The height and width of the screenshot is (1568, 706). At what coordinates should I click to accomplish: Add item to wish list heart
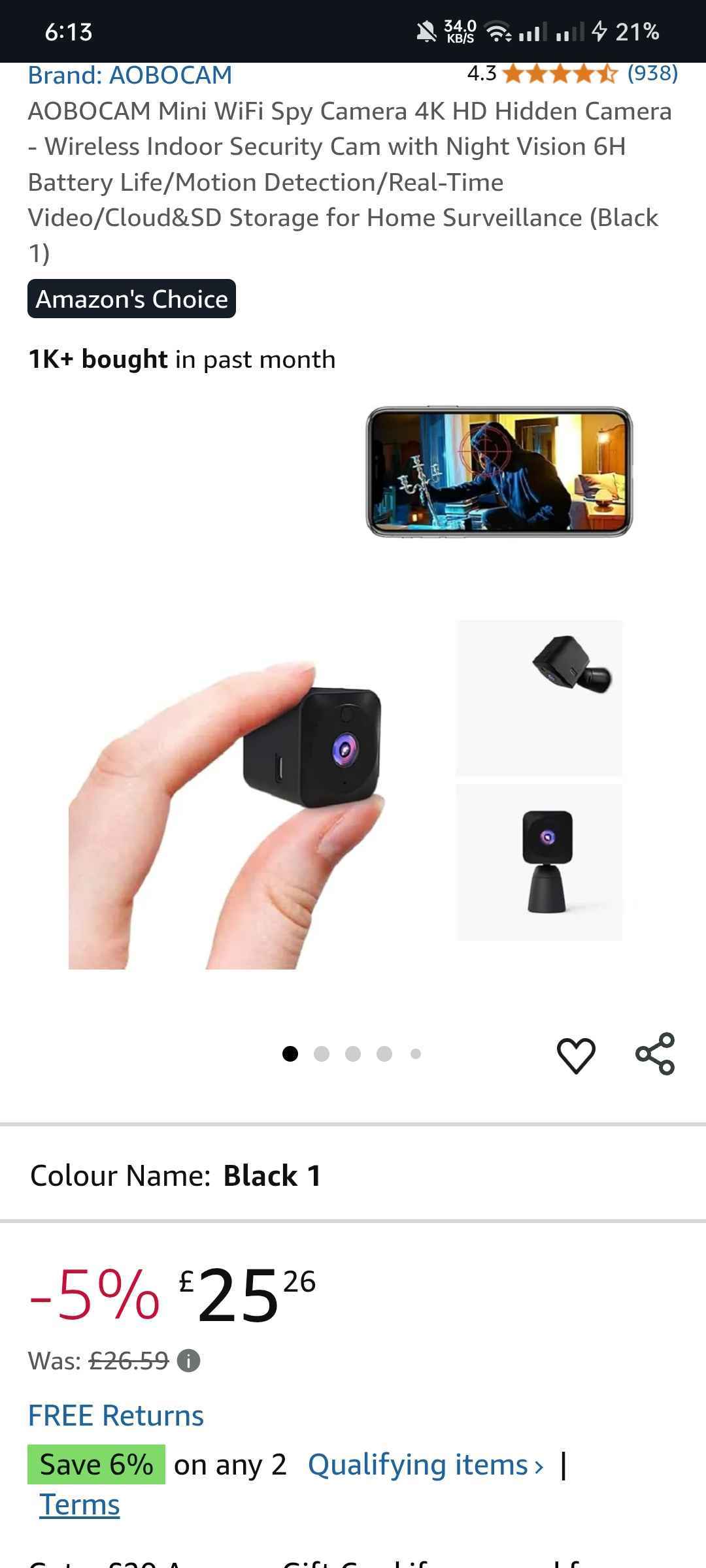point(575,1054)
